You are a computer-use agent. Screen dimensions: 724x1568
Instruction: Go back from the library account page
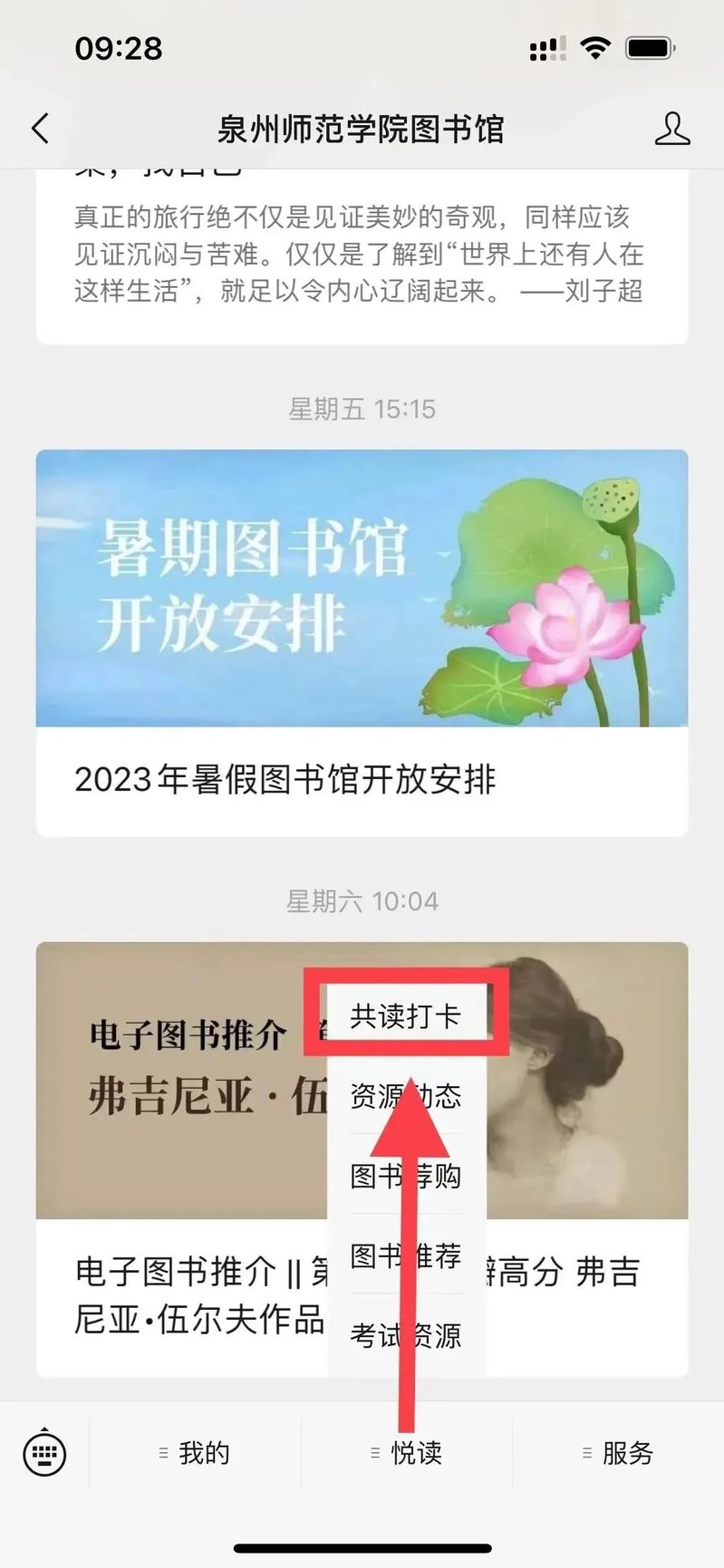40,129
